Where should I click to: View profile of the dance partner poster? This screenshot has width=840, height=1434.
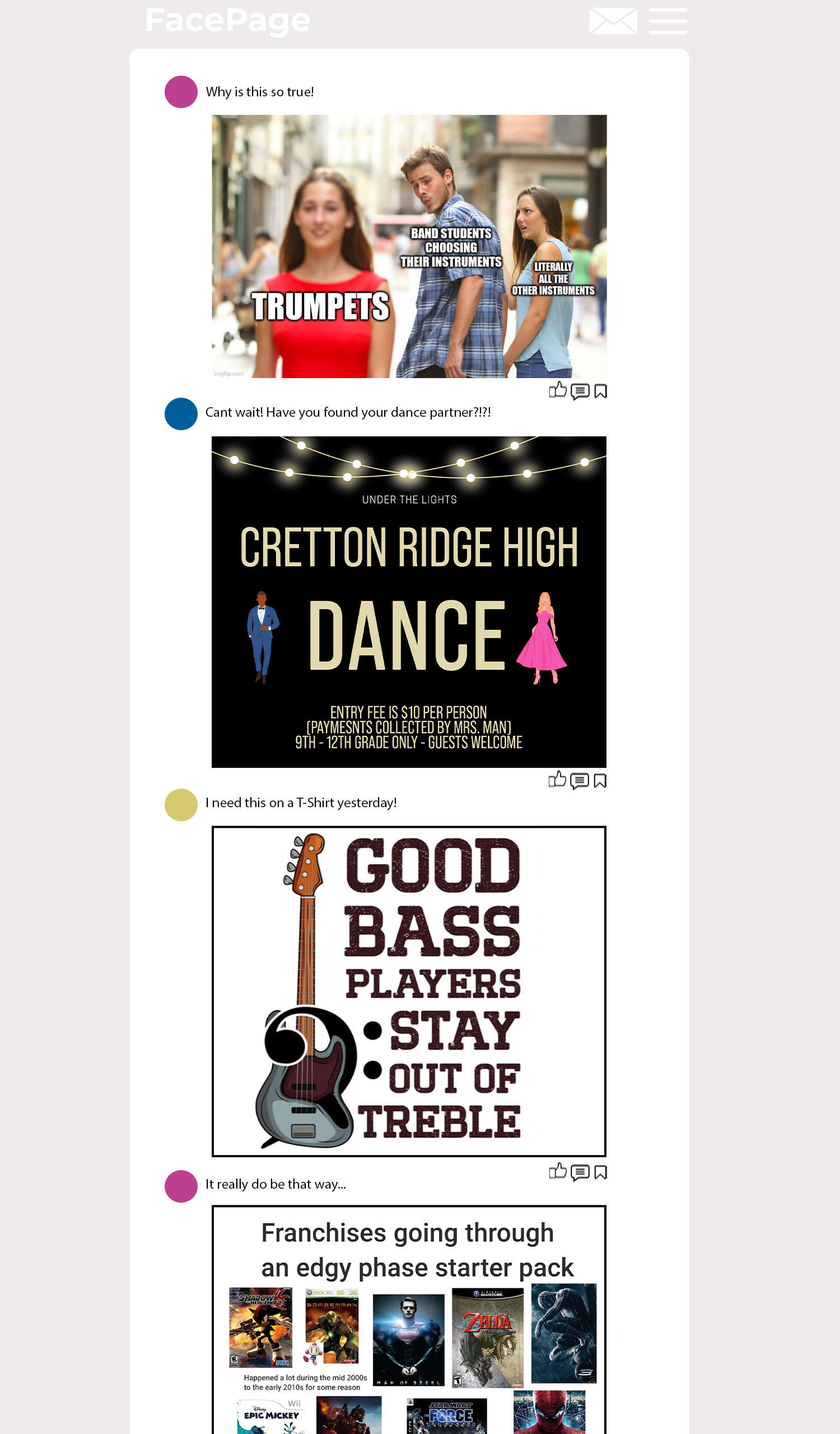tap(181, 414)
